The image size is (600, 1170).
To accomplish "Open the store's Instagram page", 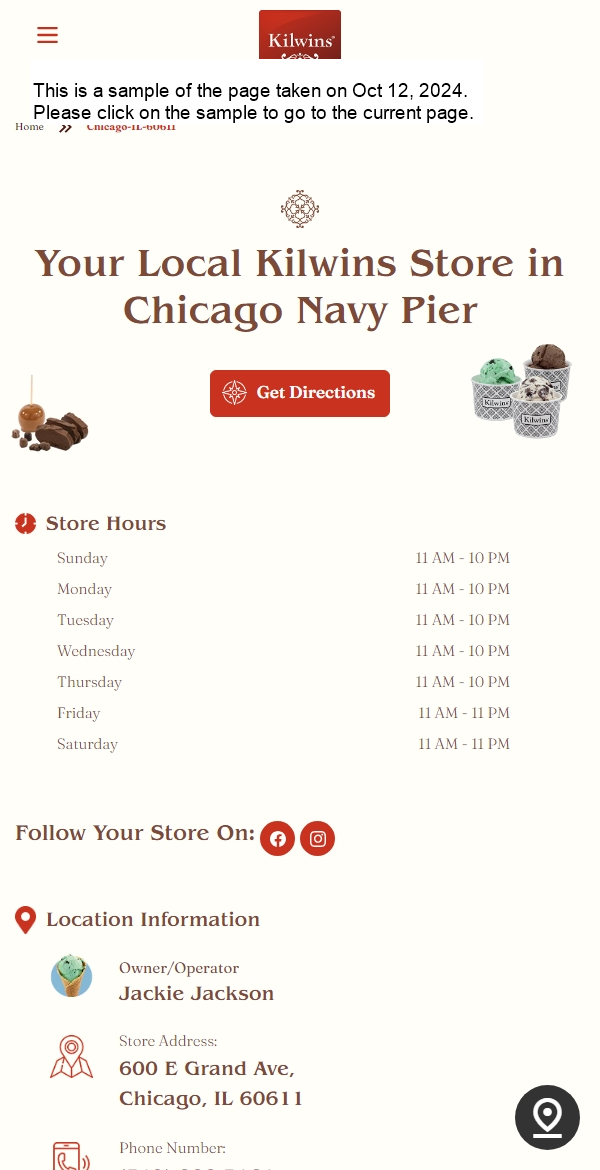I will point(318,838).
